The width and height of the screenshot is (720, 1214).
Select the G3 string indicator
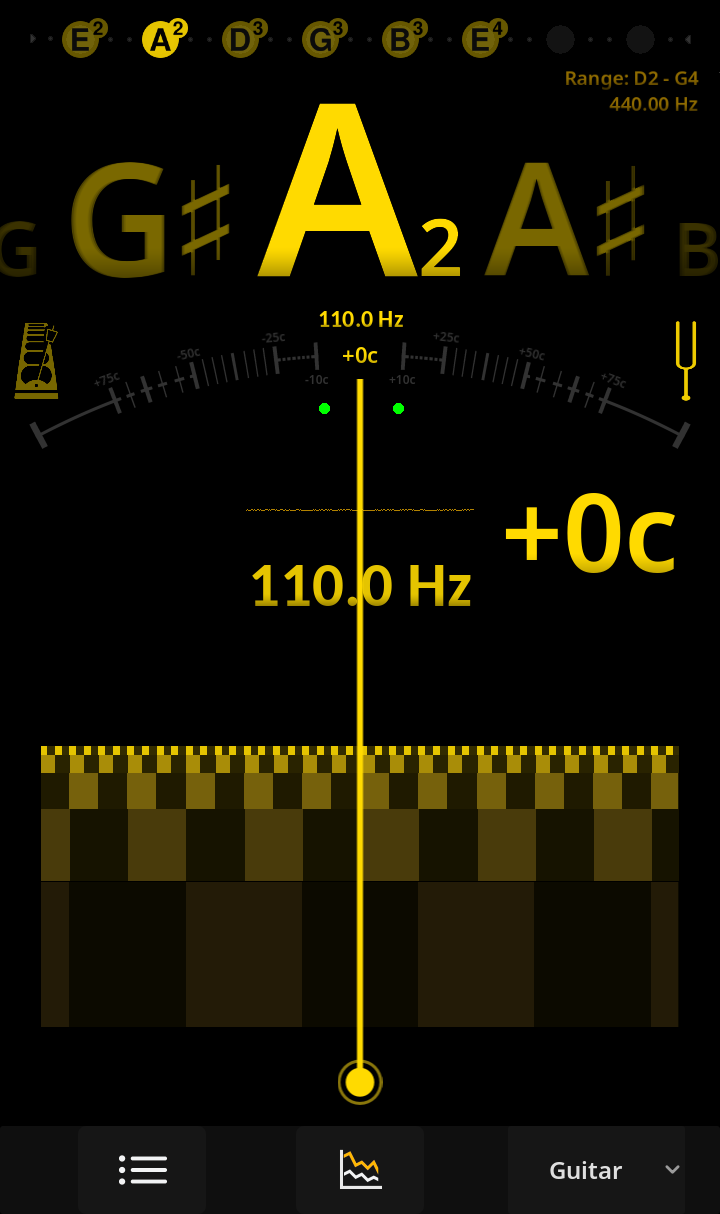(321, 40)
